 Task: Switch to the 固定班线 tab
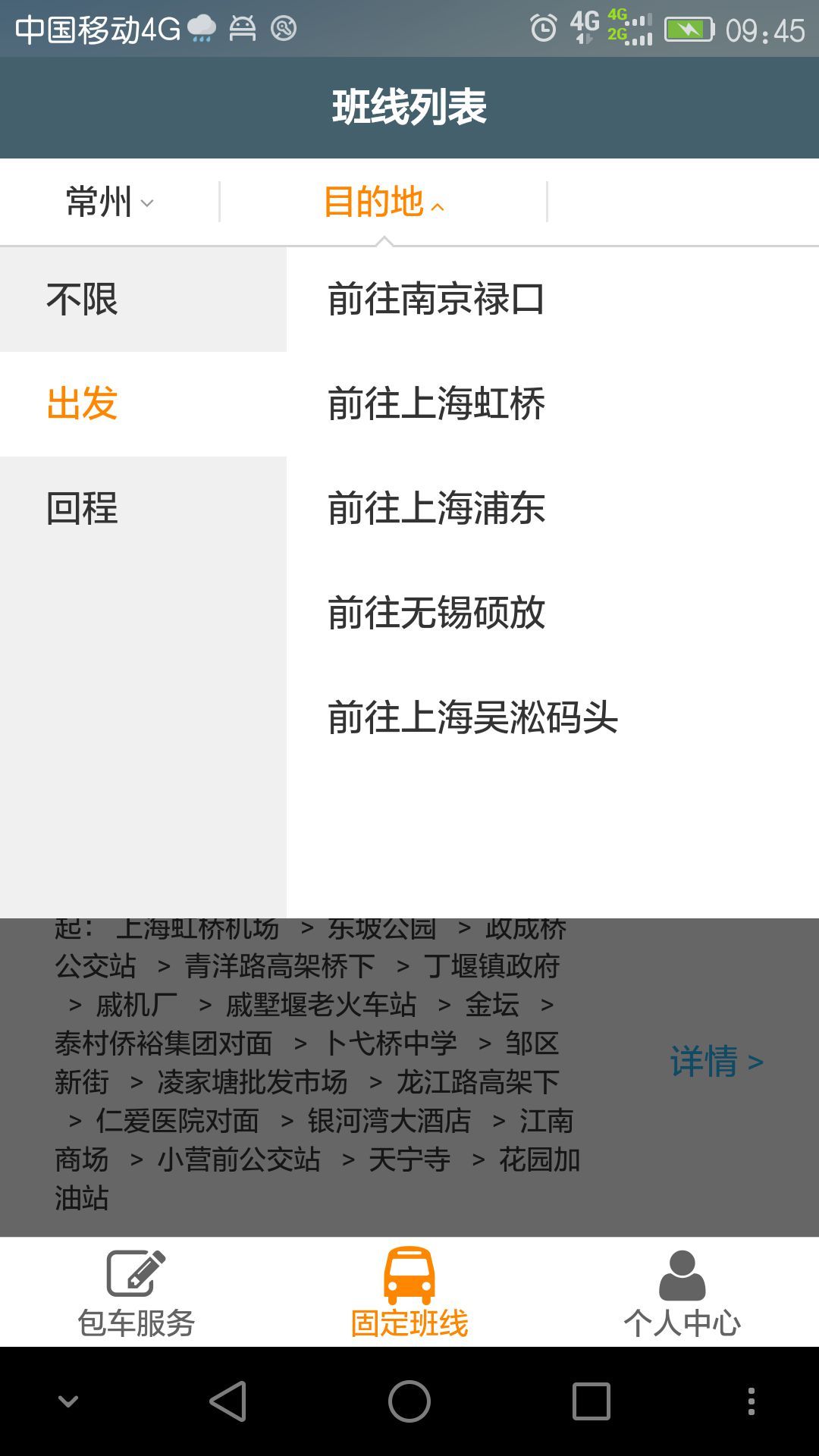pyautogui.click(x=409, y=1293)
